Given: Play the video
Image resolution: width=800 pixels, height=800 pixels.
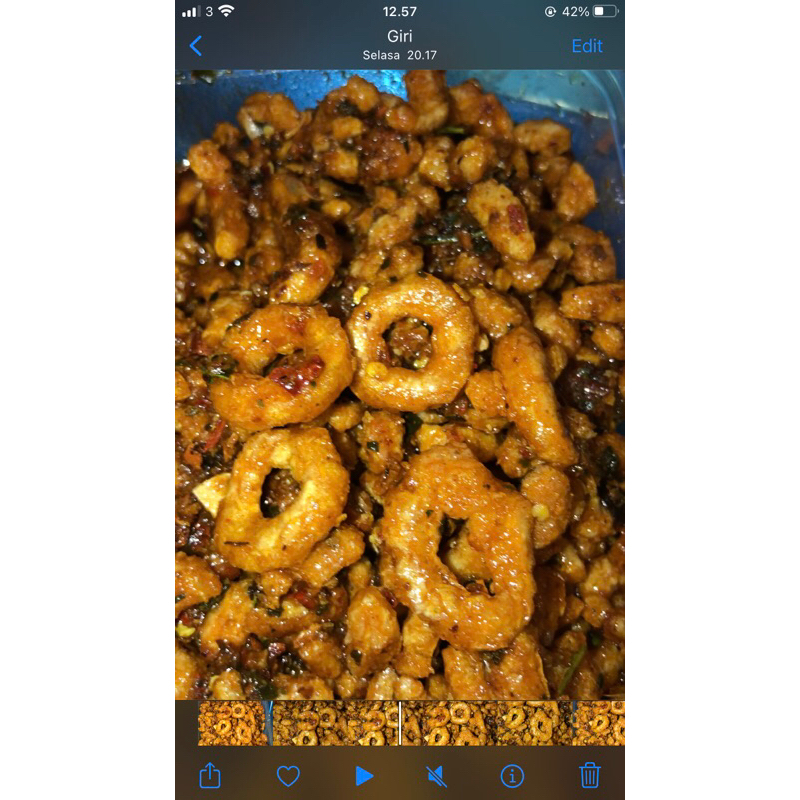Looking at the screenshot, I should pos(364,776).
